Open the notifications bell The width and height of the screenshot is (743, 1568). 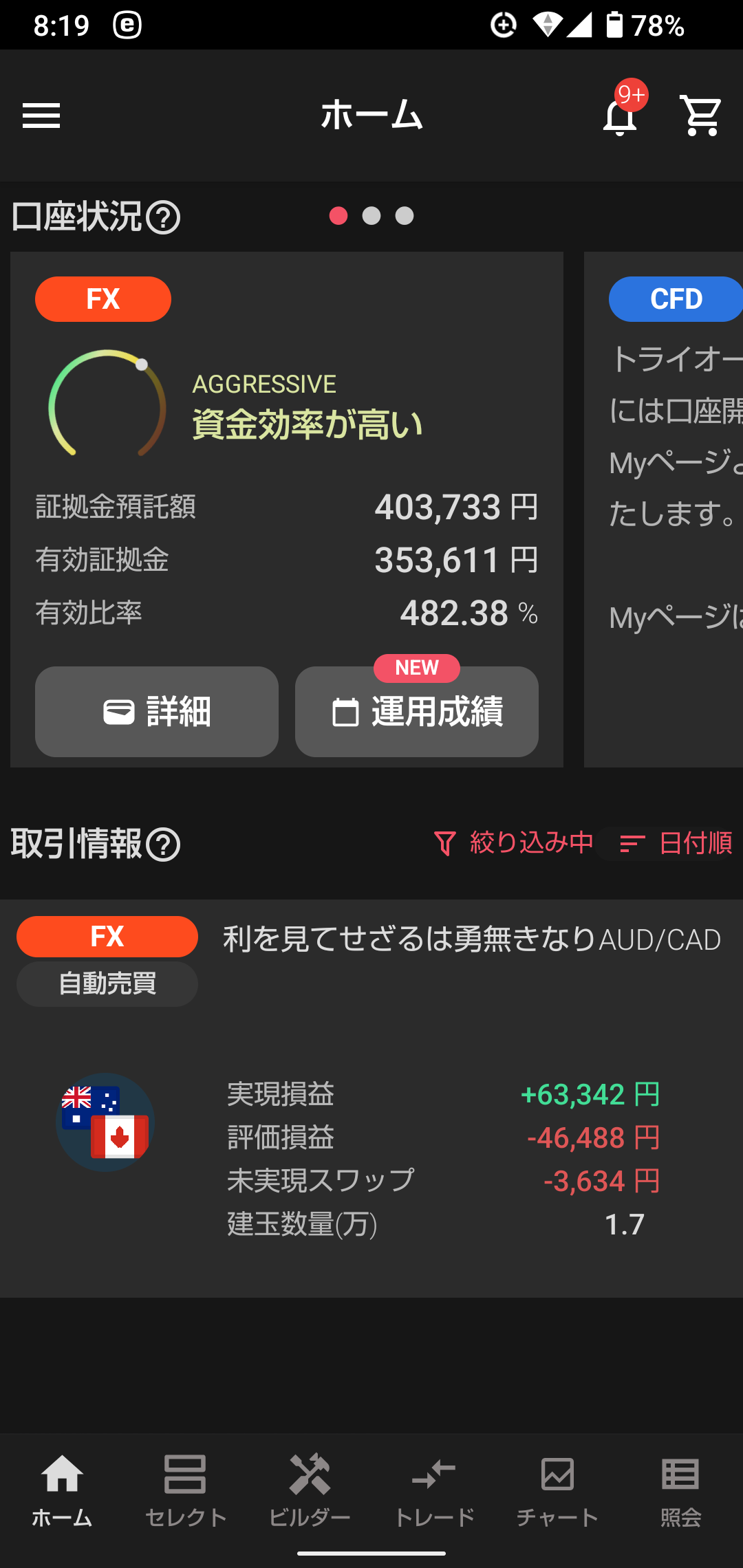[x=621, y=116]
